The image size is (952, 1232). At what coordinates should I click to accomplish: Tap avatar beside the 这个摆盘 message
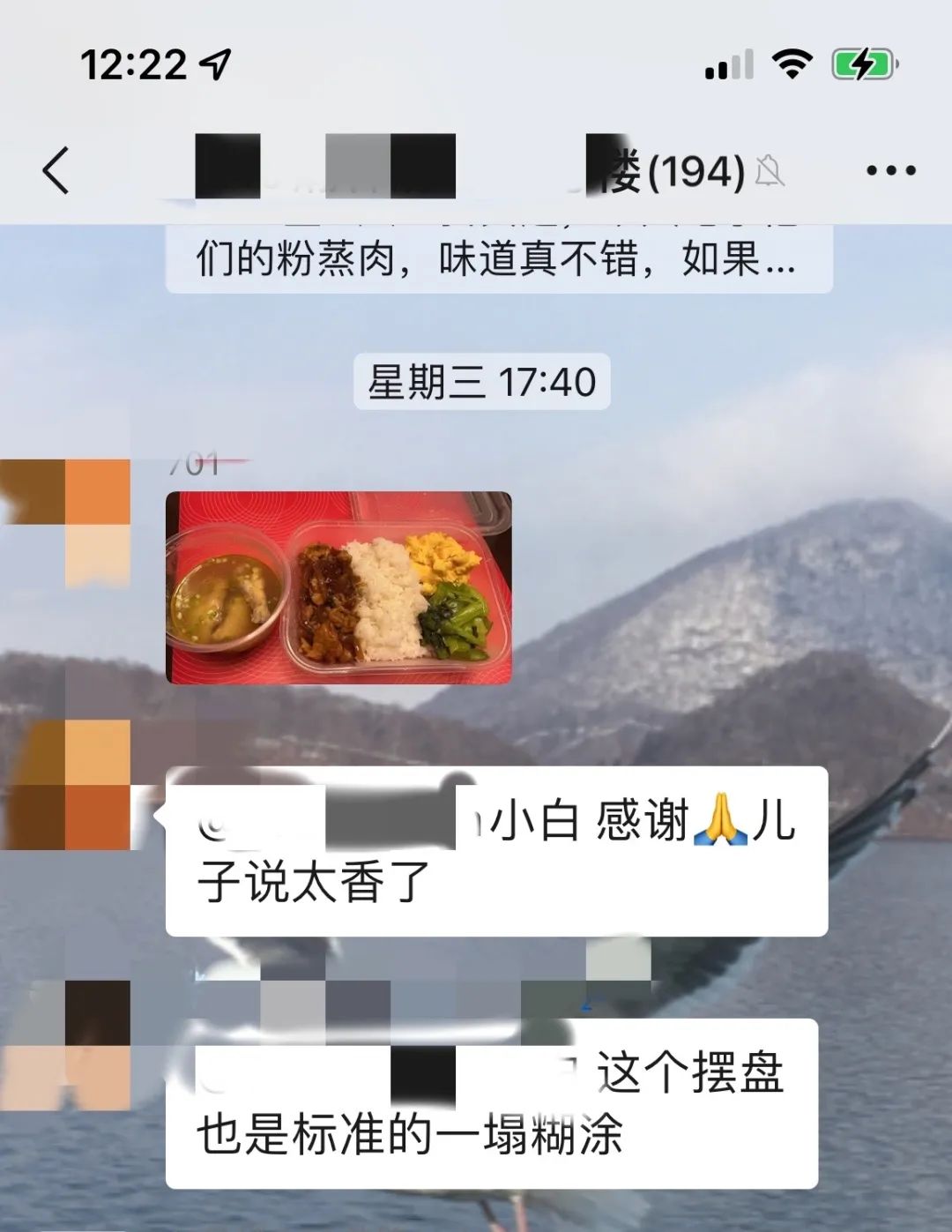click(67, 1045)
